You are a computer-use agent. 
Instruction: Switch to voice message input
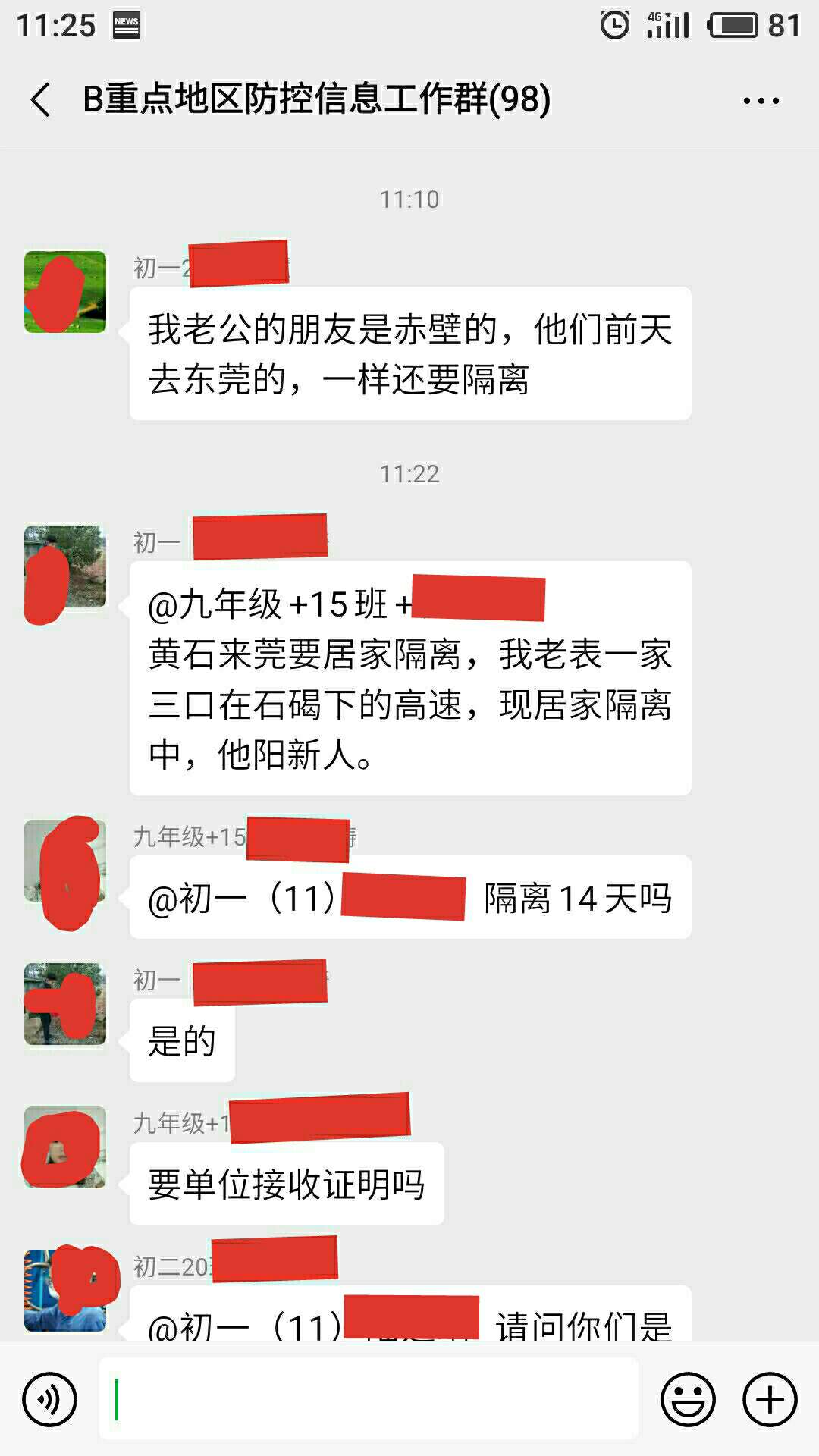coord(50,1399)
